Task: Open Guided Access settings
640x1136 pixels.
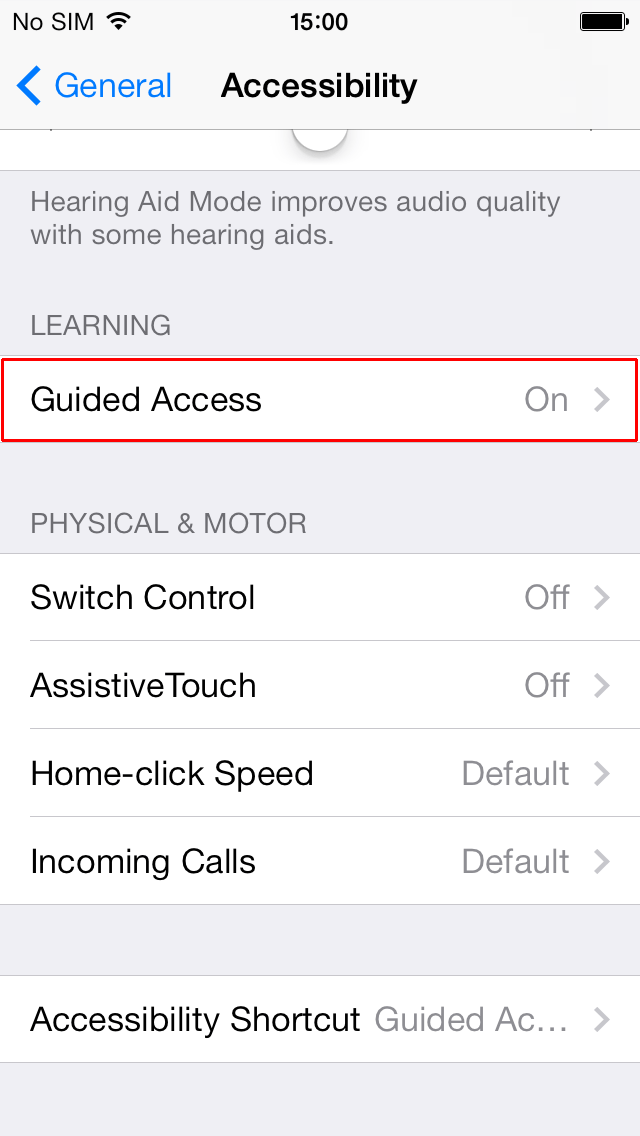Action: click(320, 400)
